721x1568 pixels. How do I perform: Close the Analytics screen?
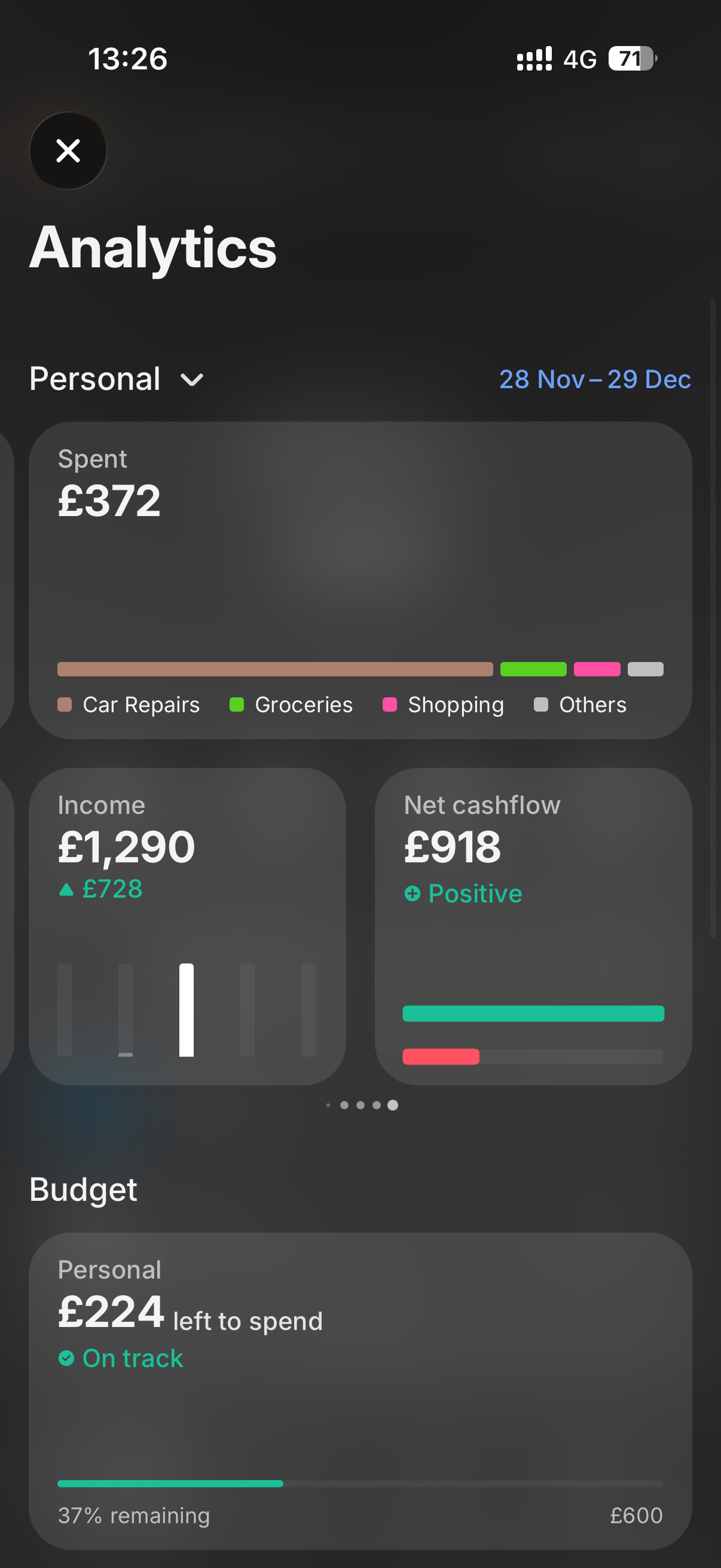click(x=68, y=150)
